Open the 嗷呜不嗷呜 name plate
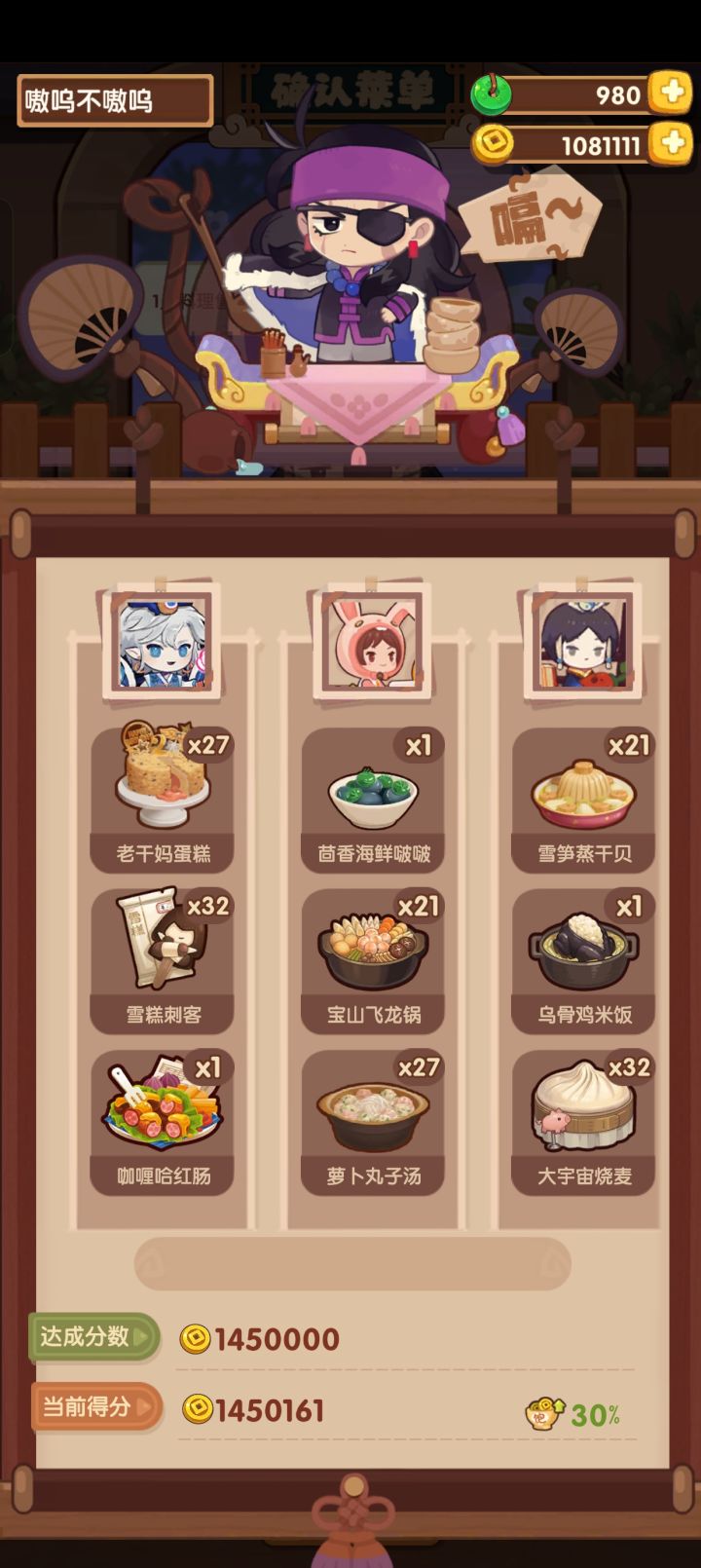This screenshot has height=1568, width=701. click(x=114, y=97)
